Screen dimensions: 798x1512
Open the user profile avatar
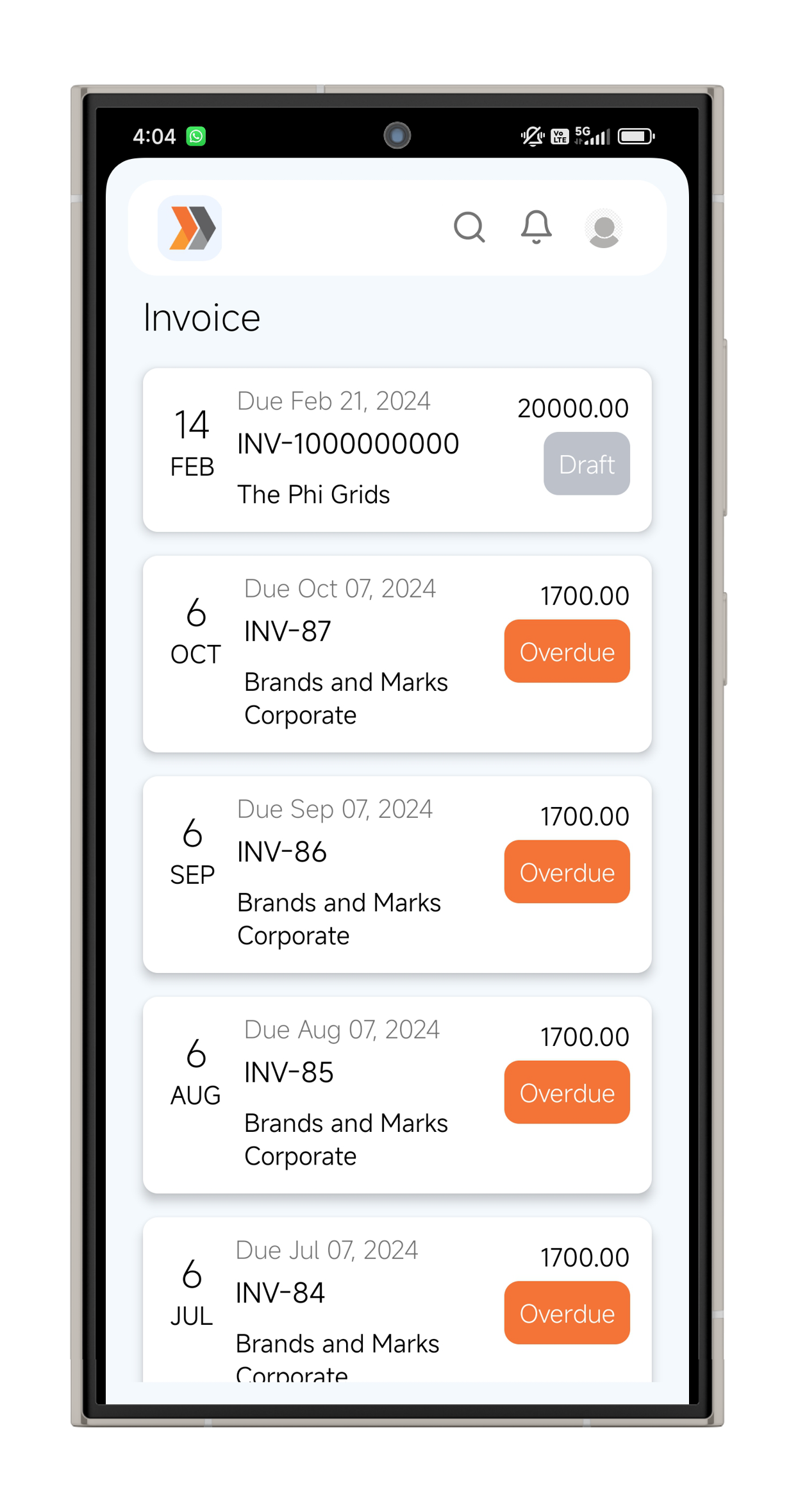[x=604, y=228]
